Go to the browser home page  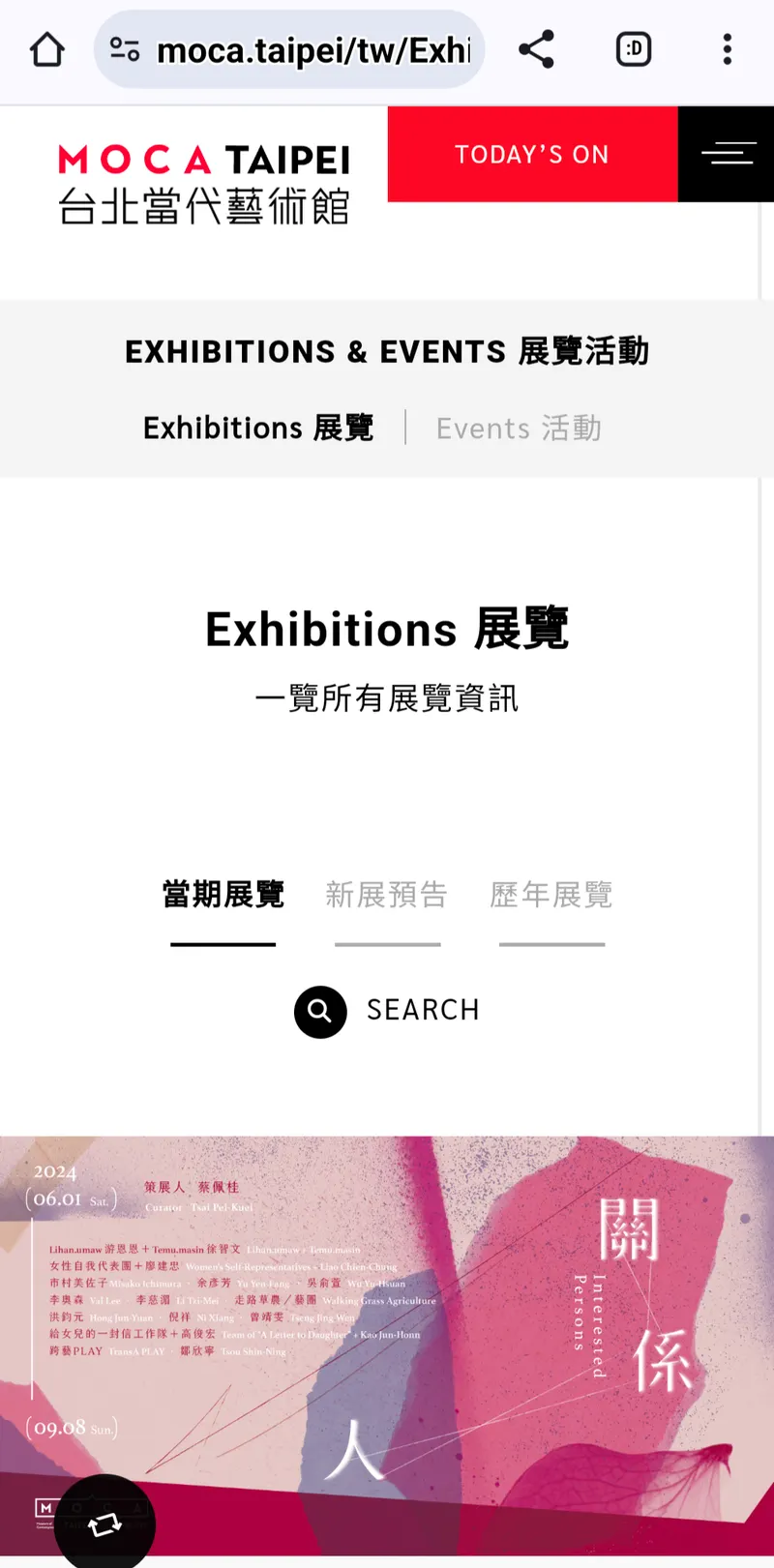click(47, 49)
